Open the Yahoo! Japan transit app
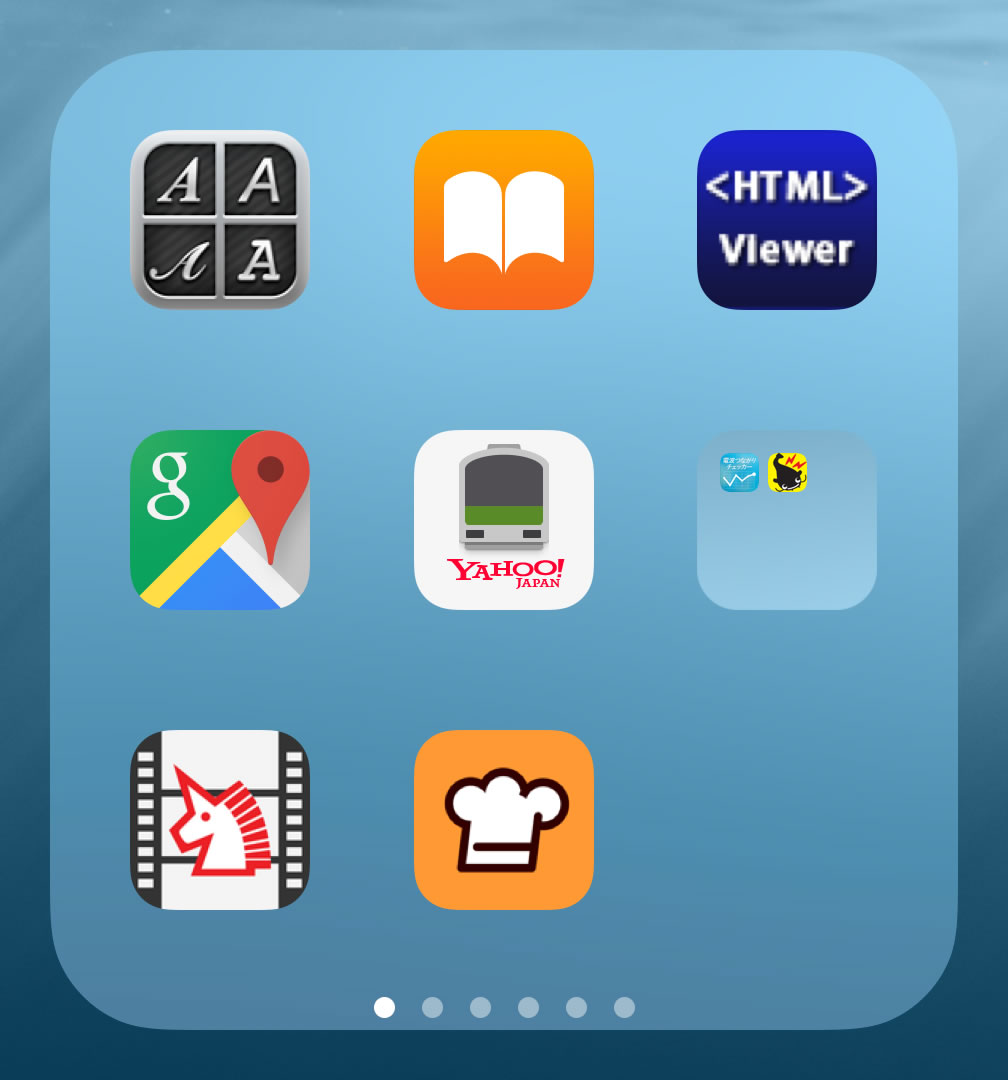The width and height of the screenshot is (1008, 1080). tap(504, 520)
